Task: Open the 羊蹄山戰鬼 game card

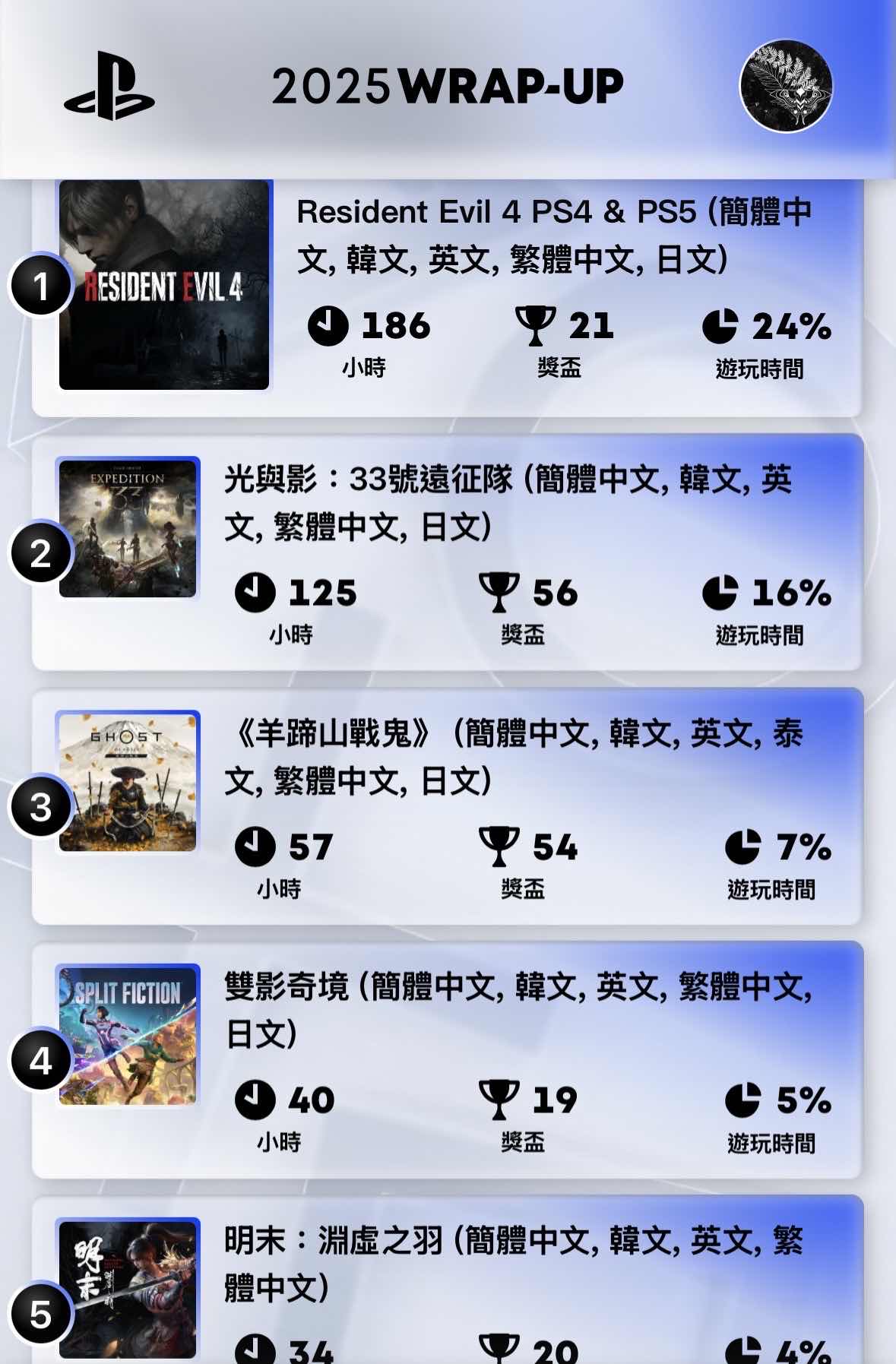Action: point(447,807)
